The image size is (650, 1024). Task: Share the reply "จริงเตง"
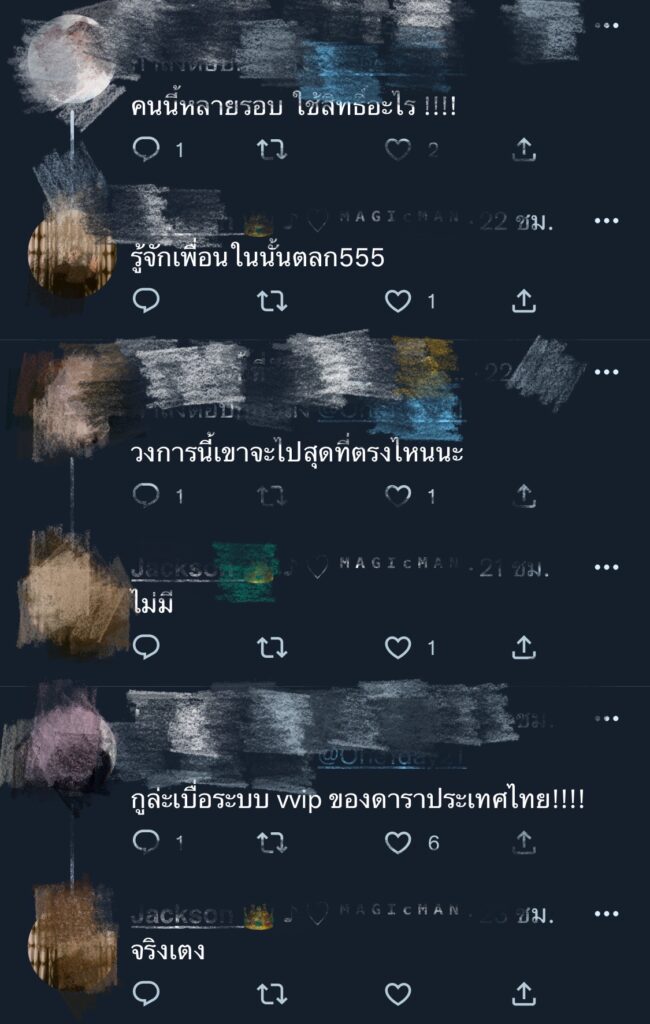[x=524, y=993]
